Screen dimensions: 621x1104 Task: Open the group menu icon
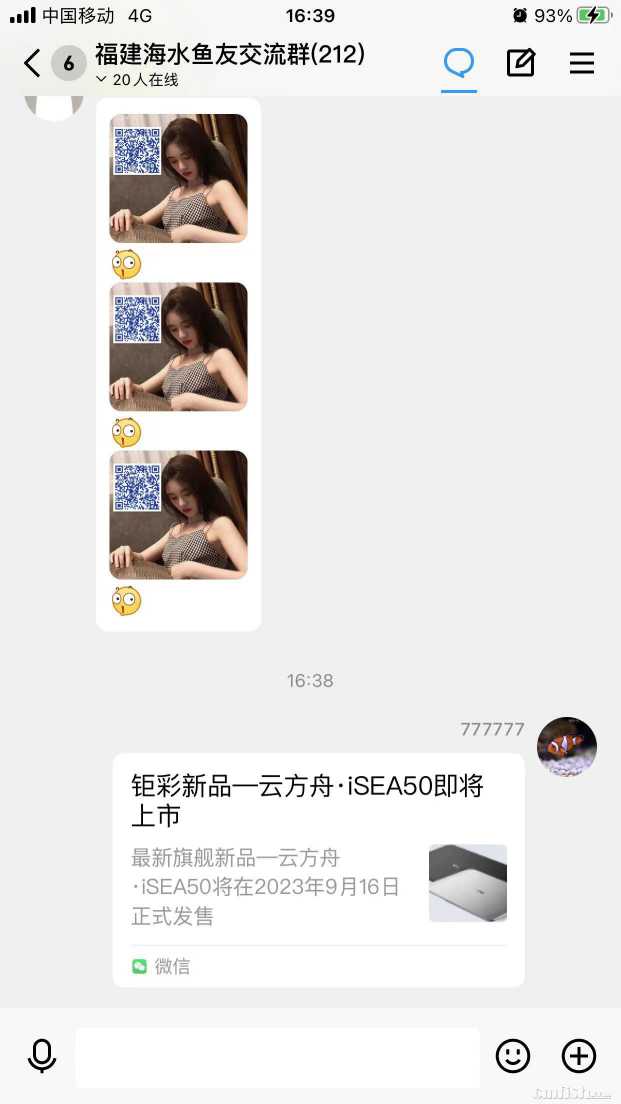[582, 63]
